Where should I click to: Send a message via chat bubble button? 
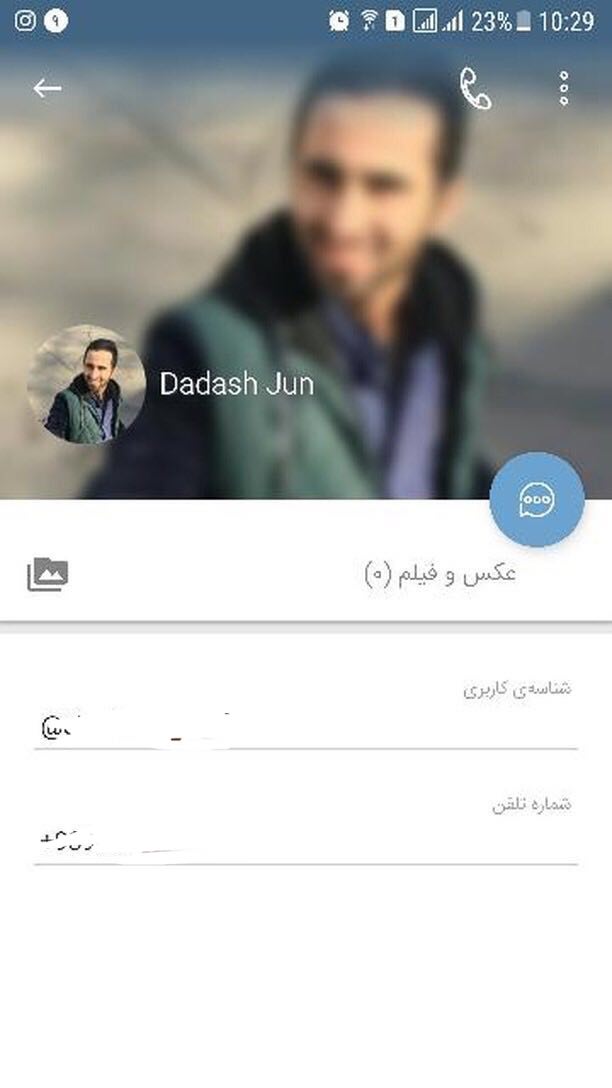tap(537, 499)
